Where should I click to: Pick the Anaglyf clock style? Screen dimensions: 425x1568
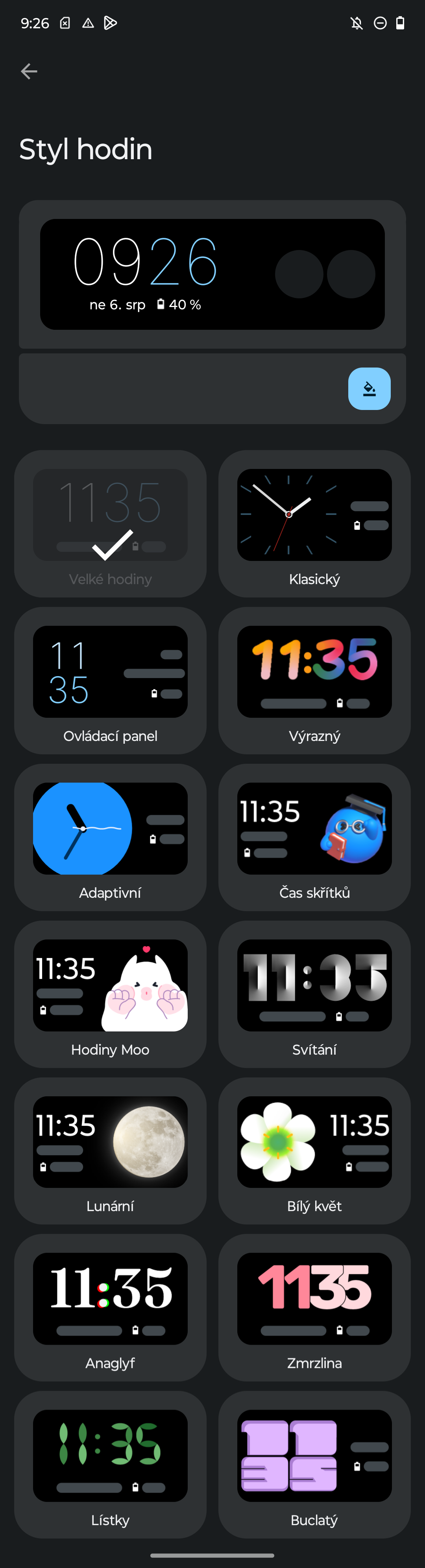[110, 1307]
